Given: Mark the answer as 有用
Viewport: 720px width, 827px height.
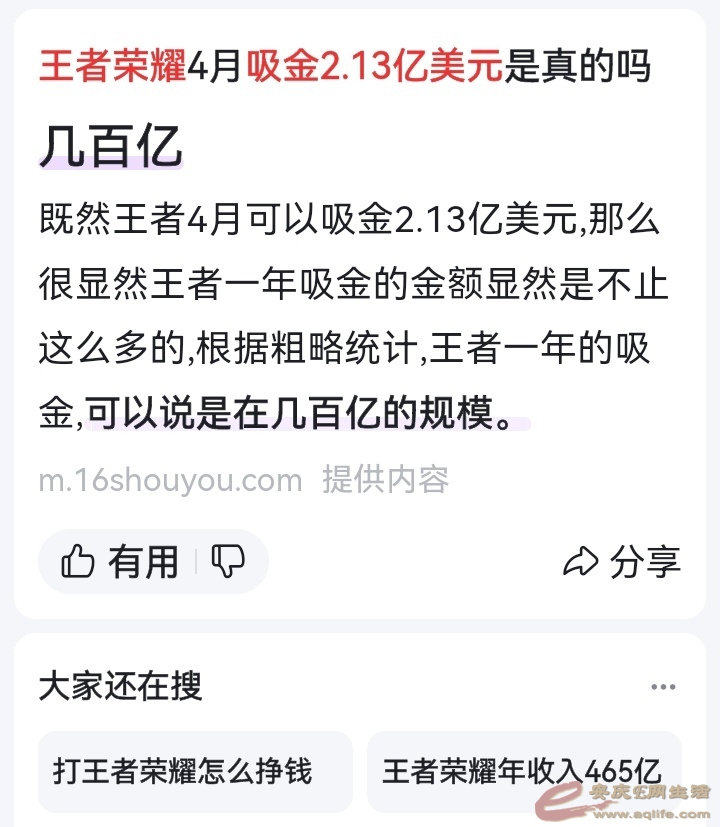Looking at the screenshot, I should (x=120, y=562).
